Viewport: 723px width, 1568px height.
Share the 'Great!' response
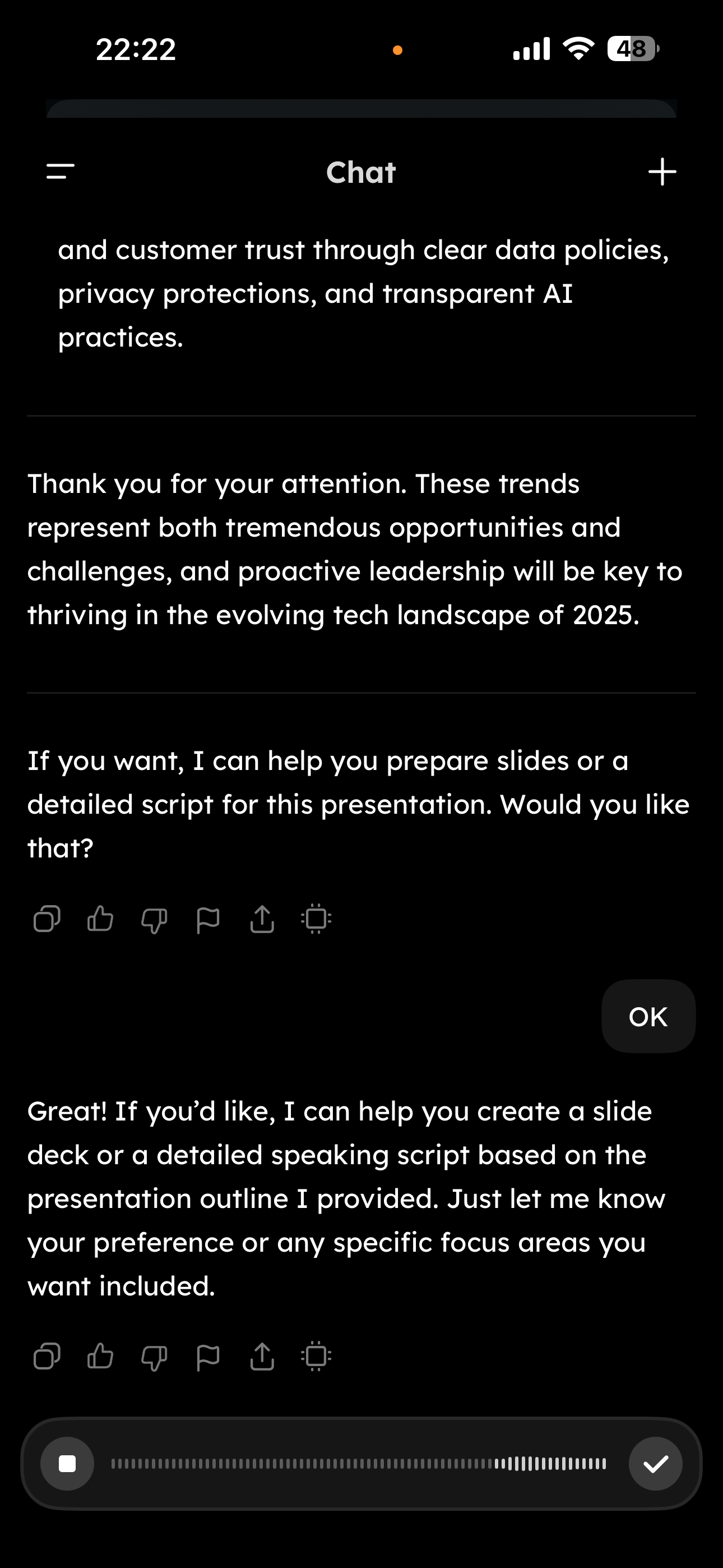pos(262,1356)
